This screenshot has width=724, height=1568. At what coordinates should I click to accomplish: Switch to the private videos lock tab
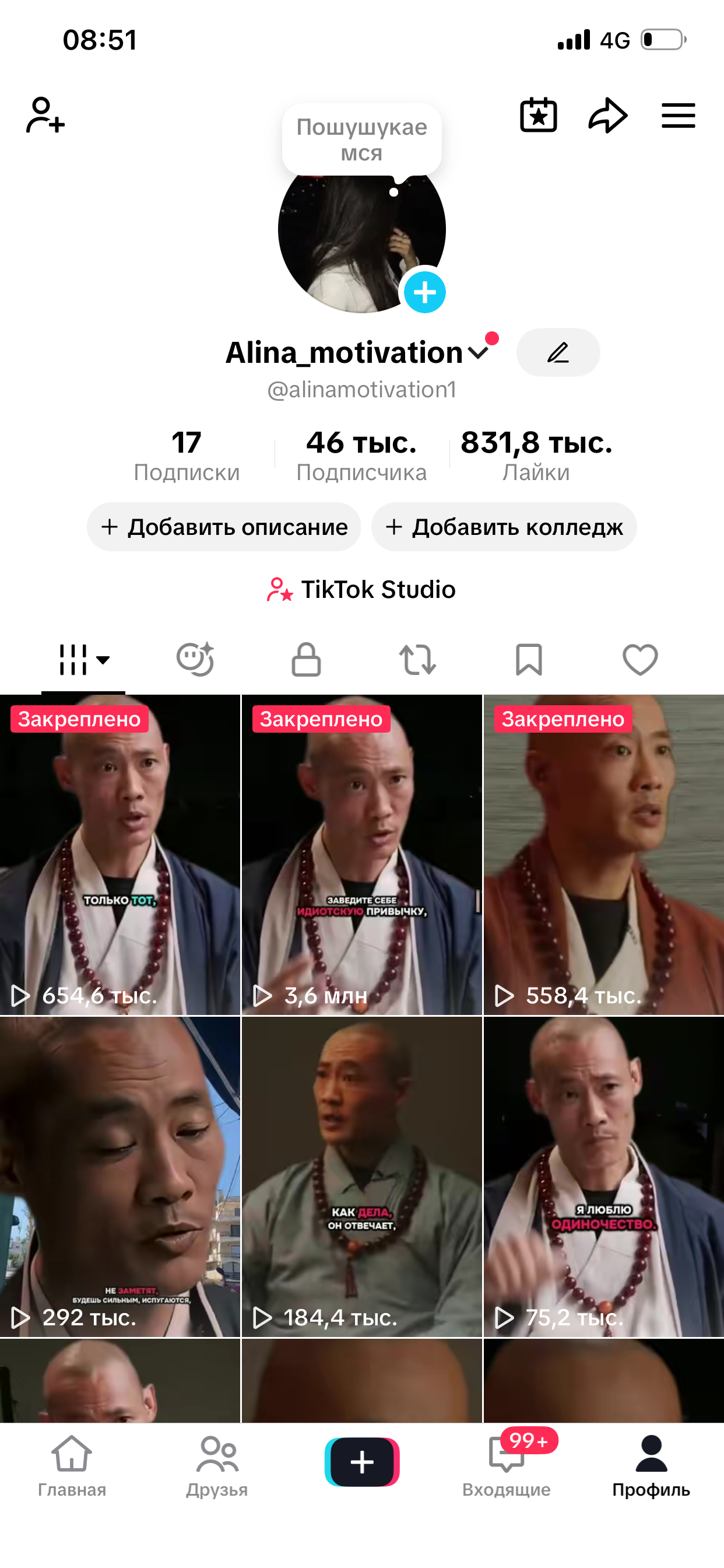pyautogui.click(x=306, y=659)
